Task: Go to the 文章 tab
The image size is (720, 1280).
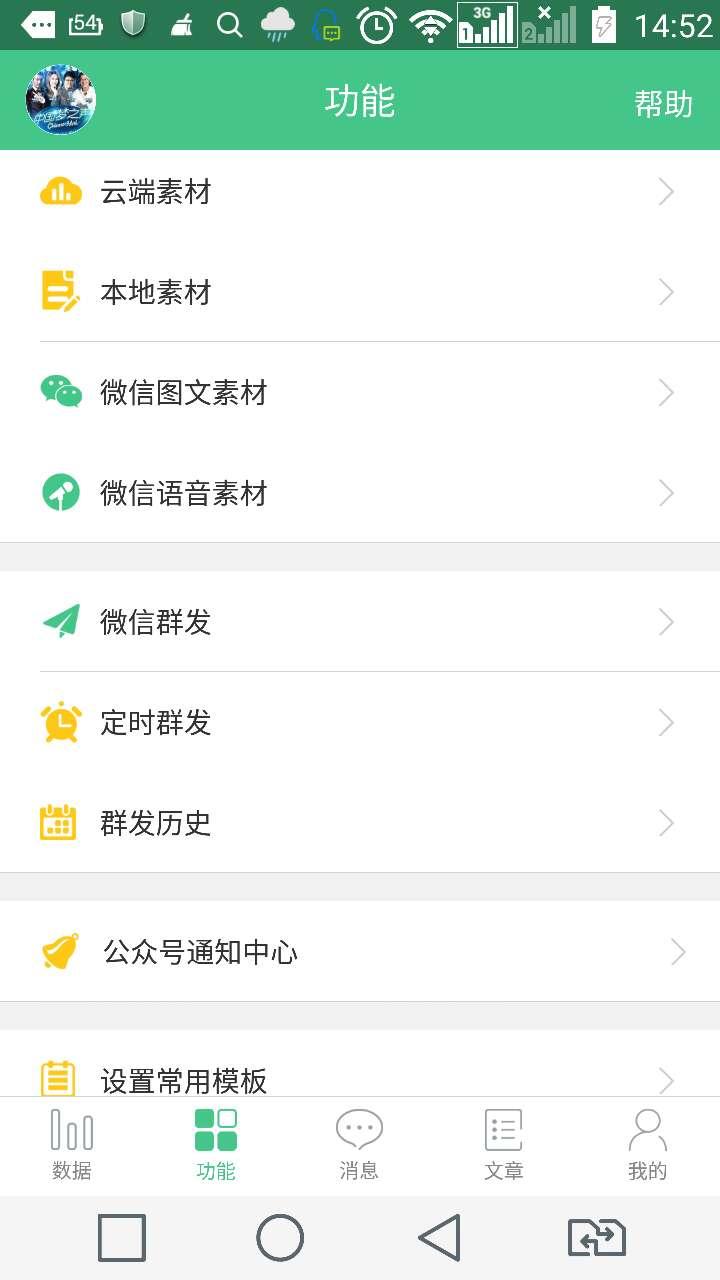Action: pyautogui.click(x=504, y=1145)
